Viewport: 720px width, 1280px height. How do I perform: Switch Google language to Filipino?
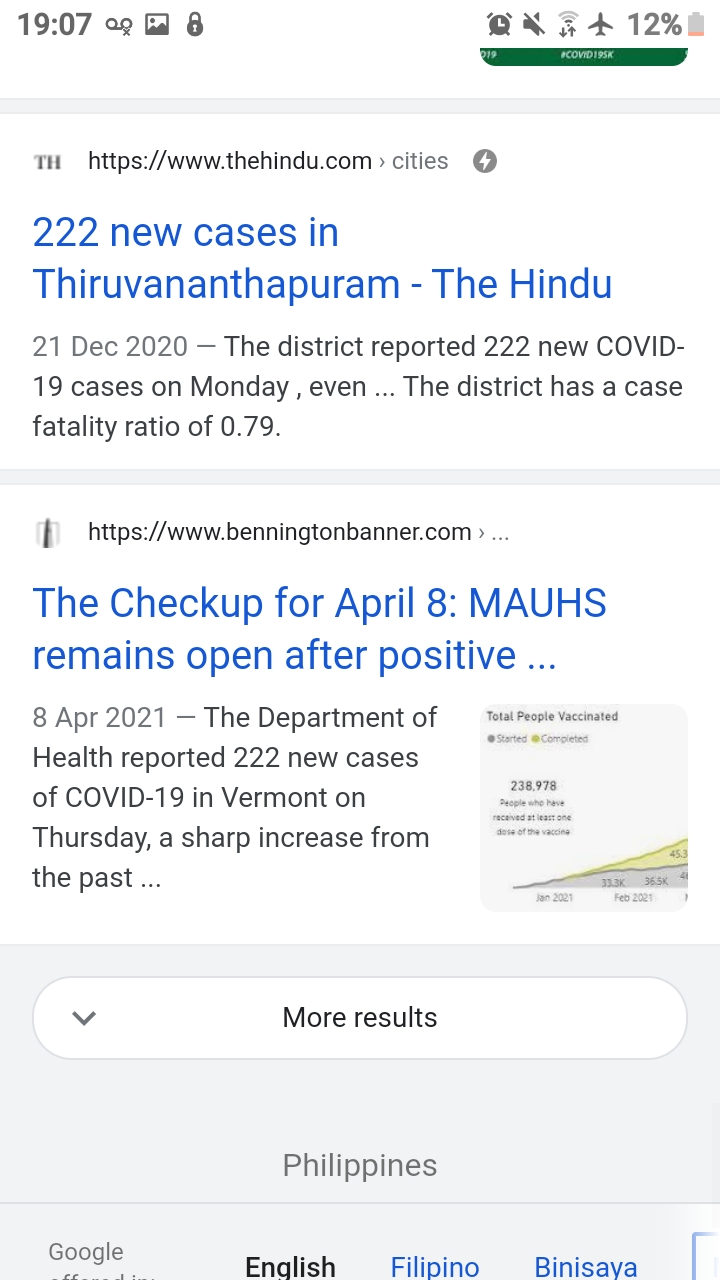click(435, 1267)
